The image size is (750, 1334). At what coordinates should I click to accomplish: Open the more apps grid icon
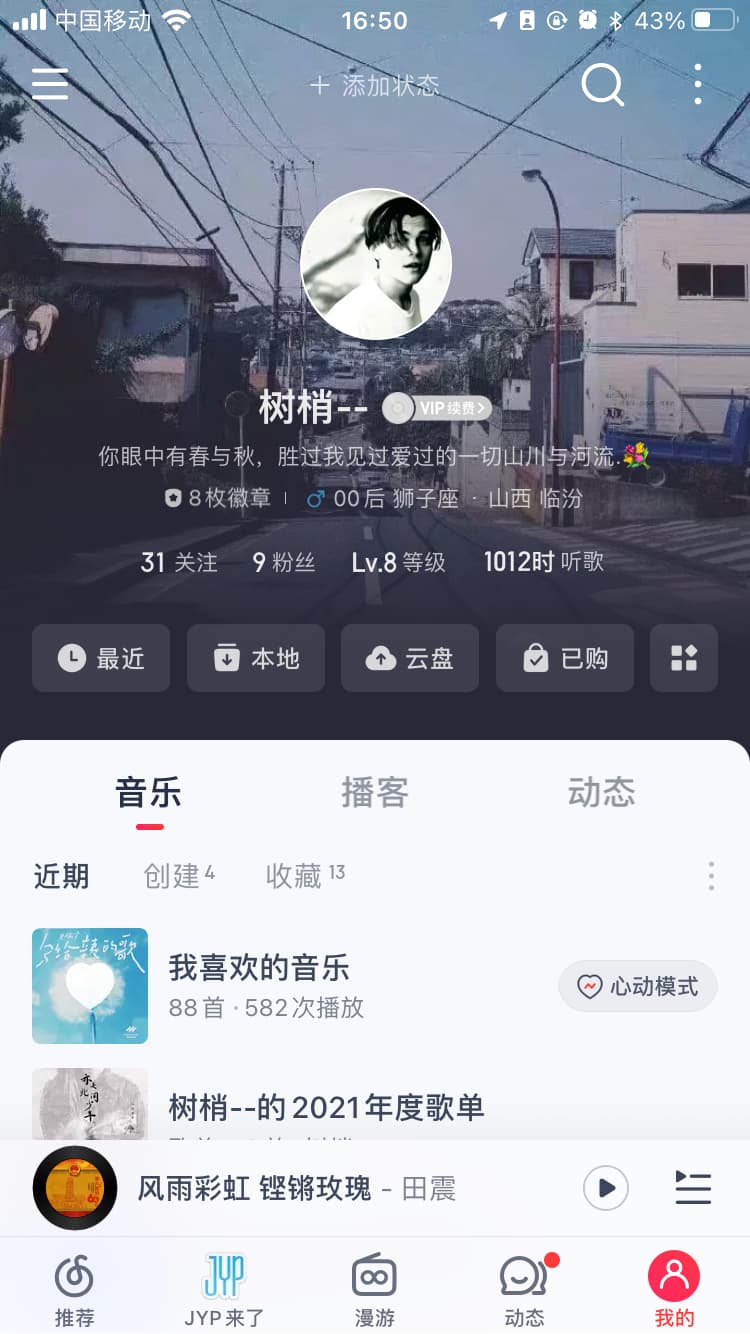(x=684, y=658)
